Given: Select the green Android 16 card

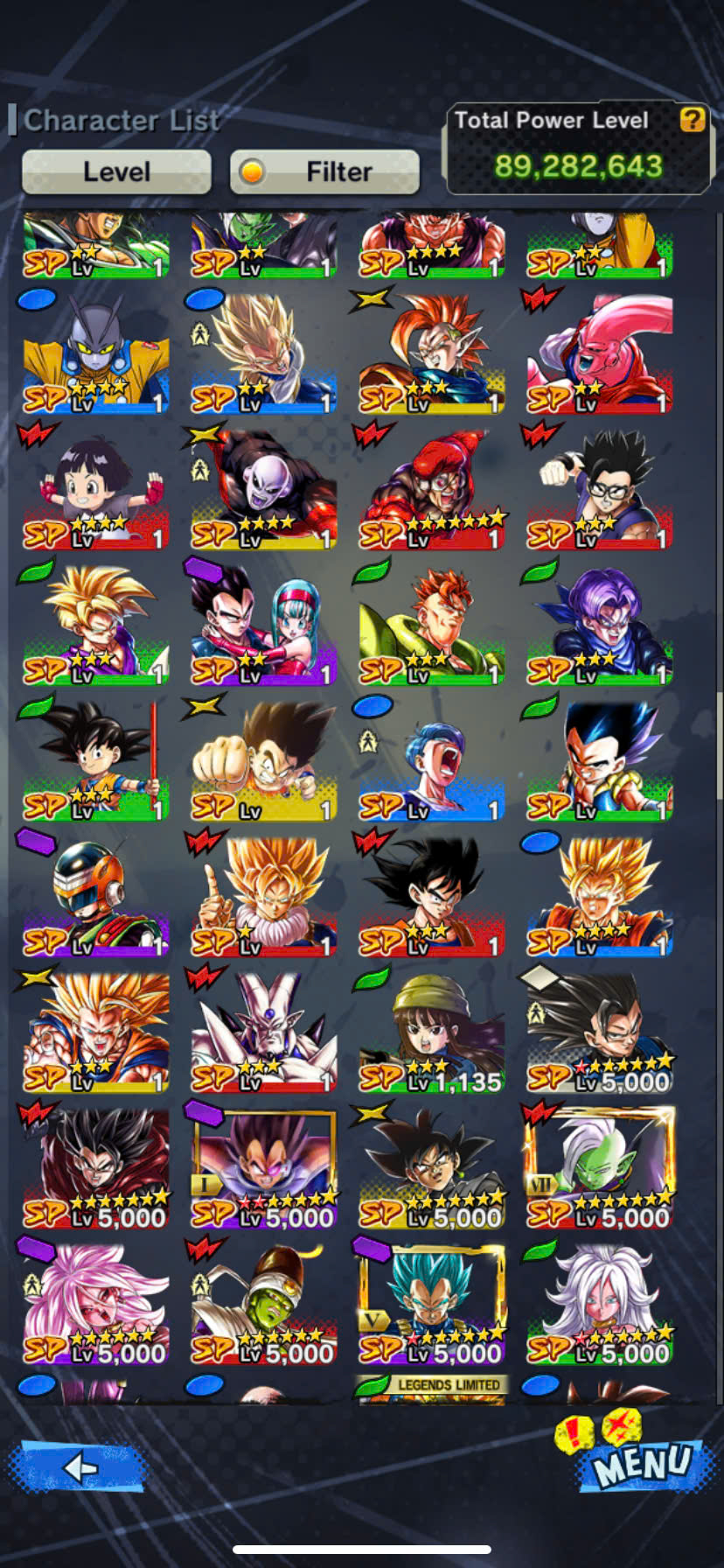Looking at the screenshot, I should click(432, 625).
